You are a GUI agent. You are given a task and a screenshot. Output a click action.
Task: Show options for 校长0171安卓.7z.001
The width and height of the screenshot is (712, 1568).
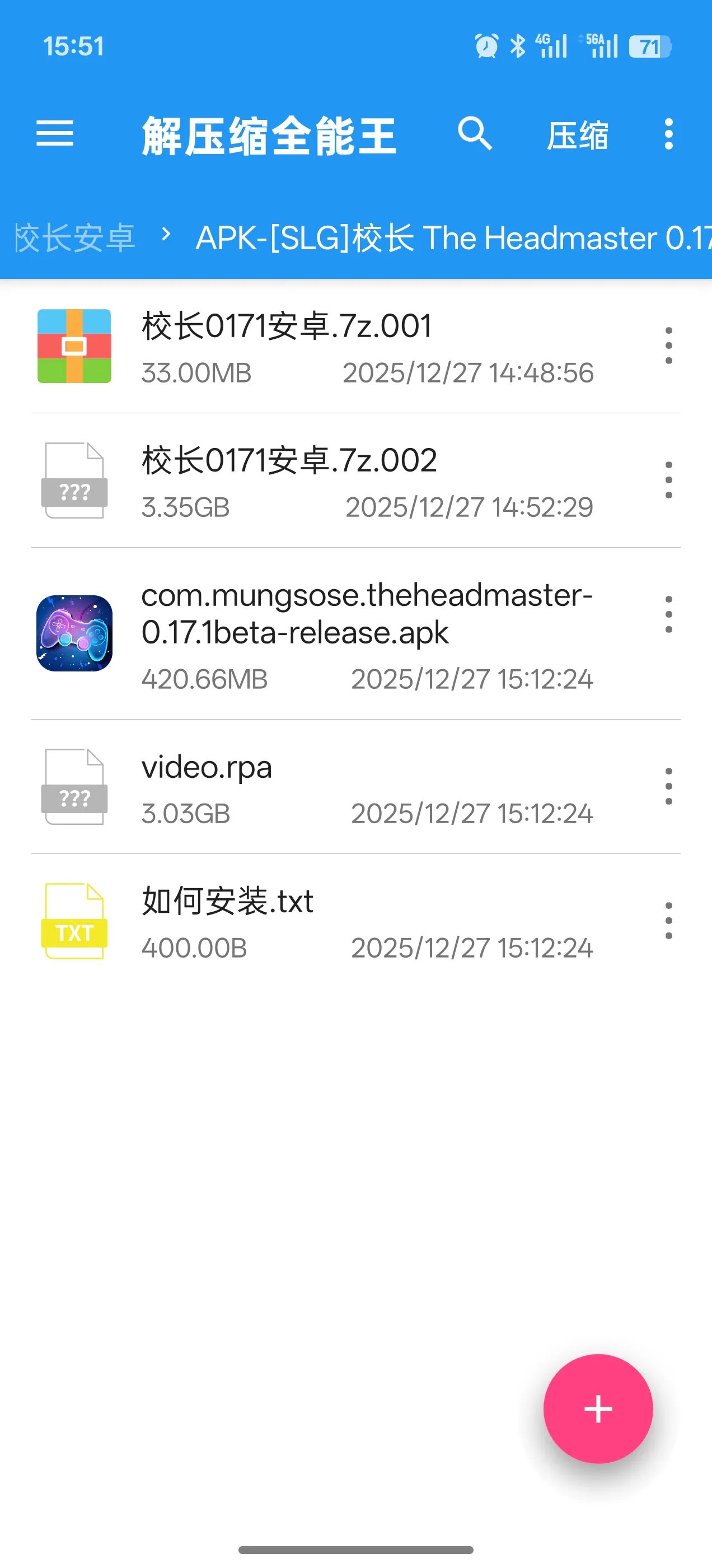669,346
